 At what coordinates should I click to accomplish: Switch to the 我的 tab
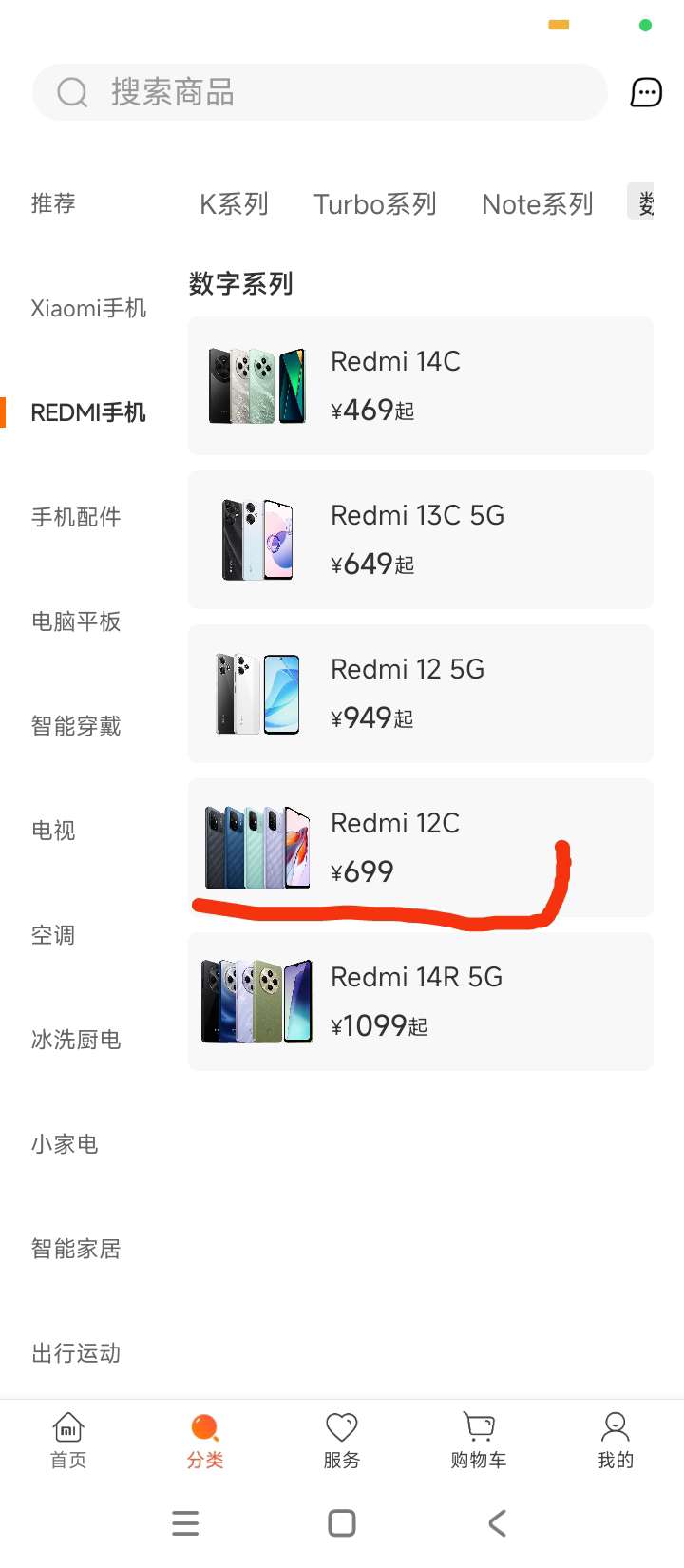click(x=616, y=1440)
